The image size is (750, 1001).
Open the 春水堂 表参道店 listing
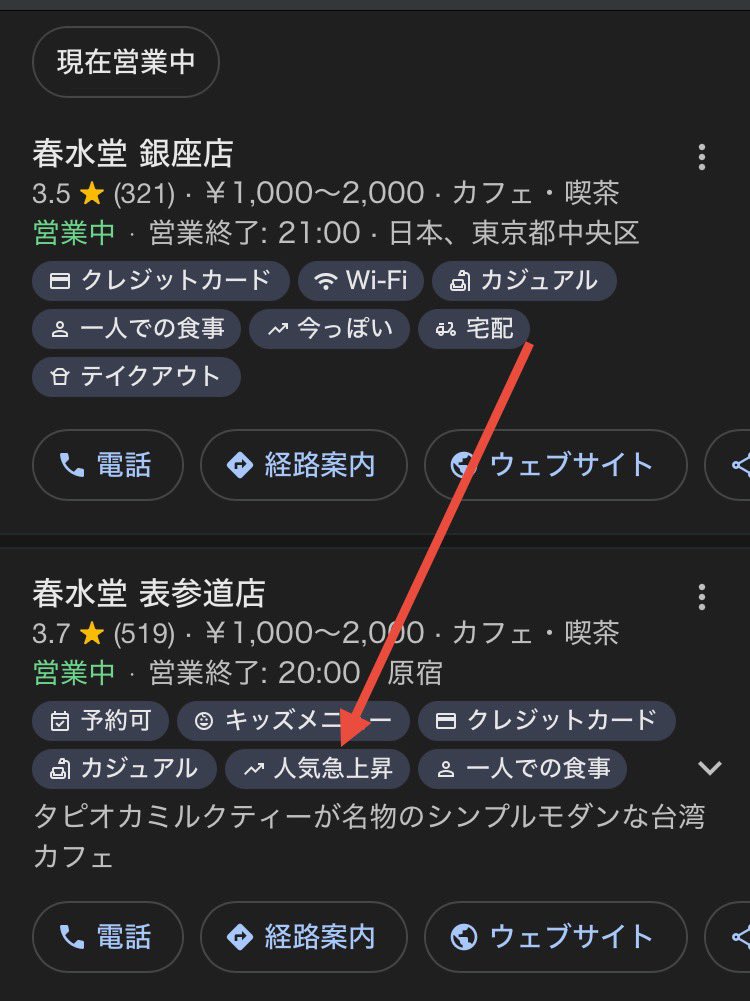pyautogui.click(x=149, y=594)
